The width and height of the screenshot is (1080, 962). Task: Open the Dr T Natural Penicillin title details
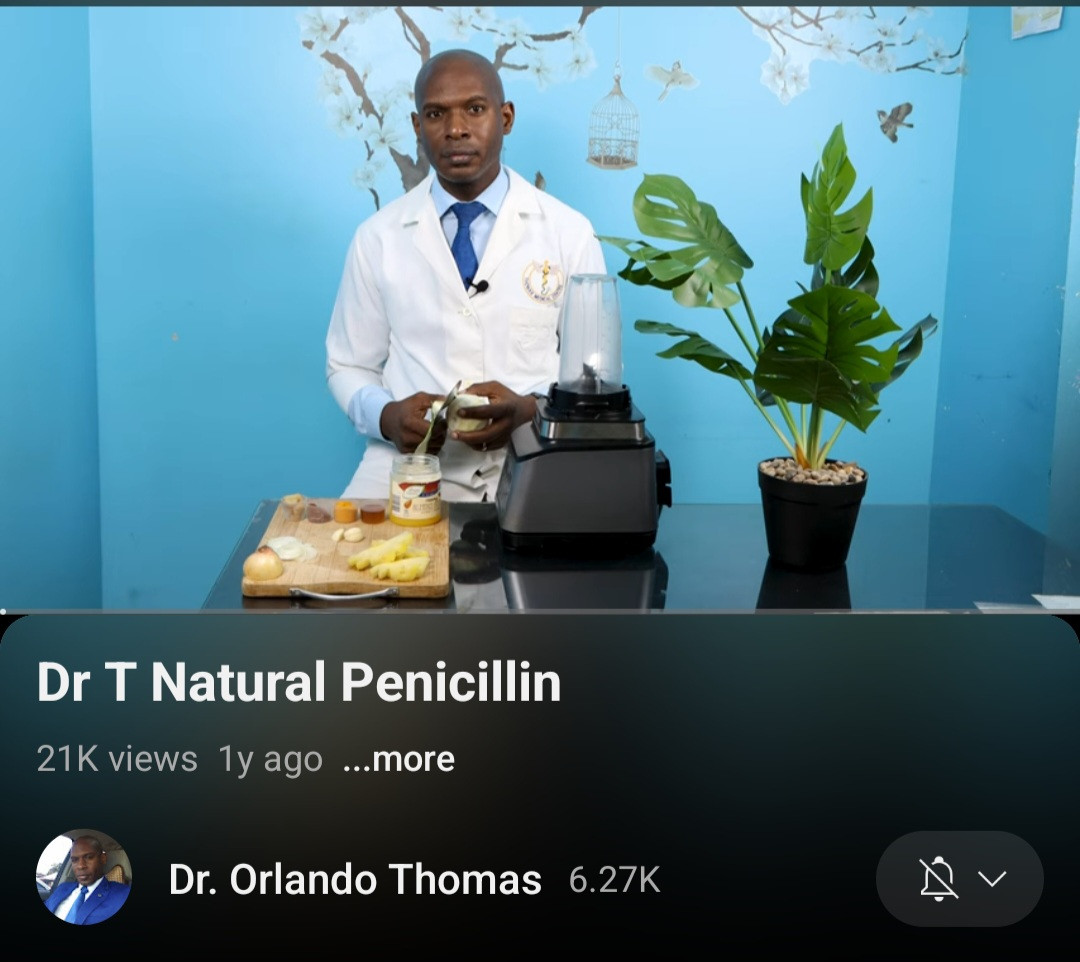[x=298, y=683]
